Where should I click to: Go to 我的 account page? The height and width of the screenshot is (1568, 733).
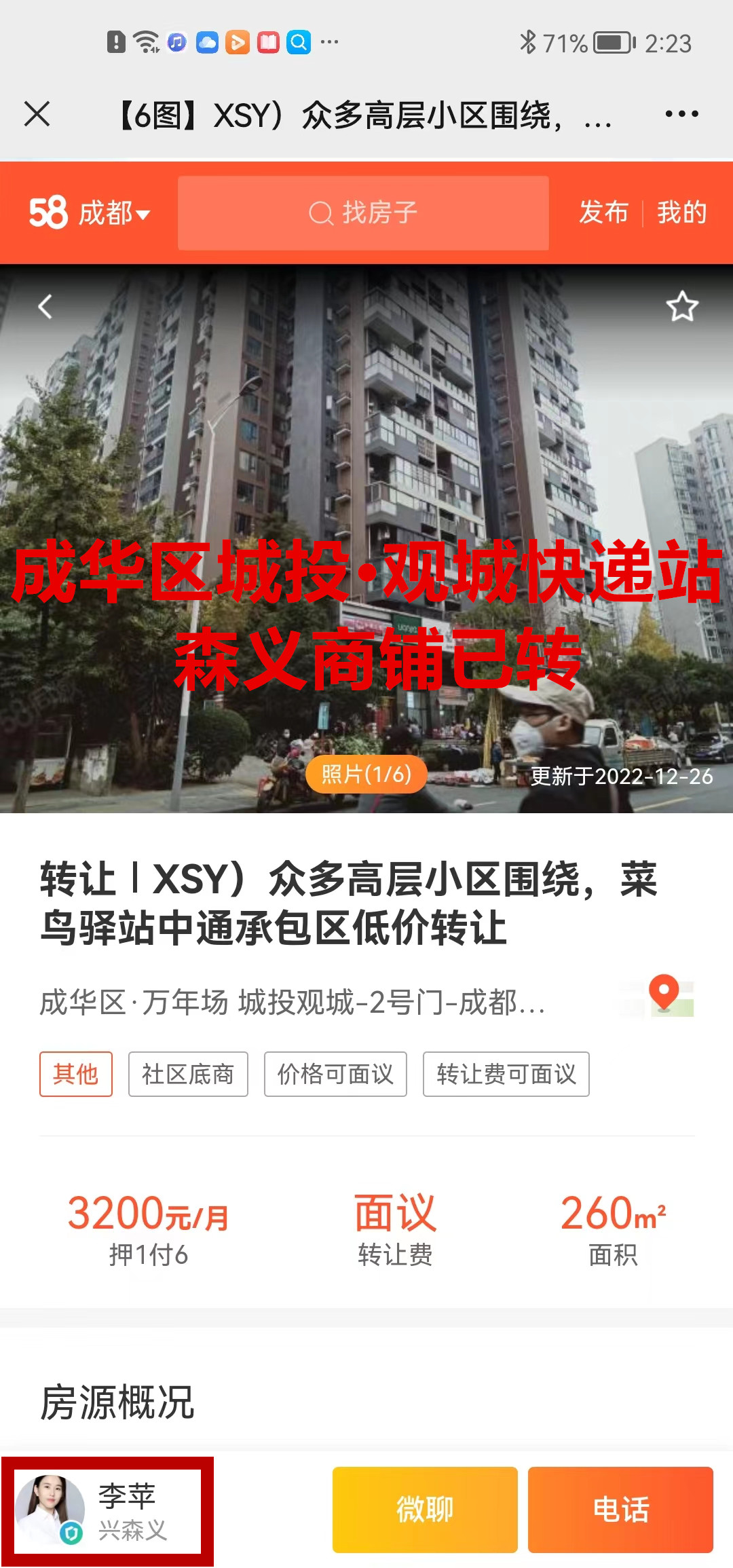[681, 212]
